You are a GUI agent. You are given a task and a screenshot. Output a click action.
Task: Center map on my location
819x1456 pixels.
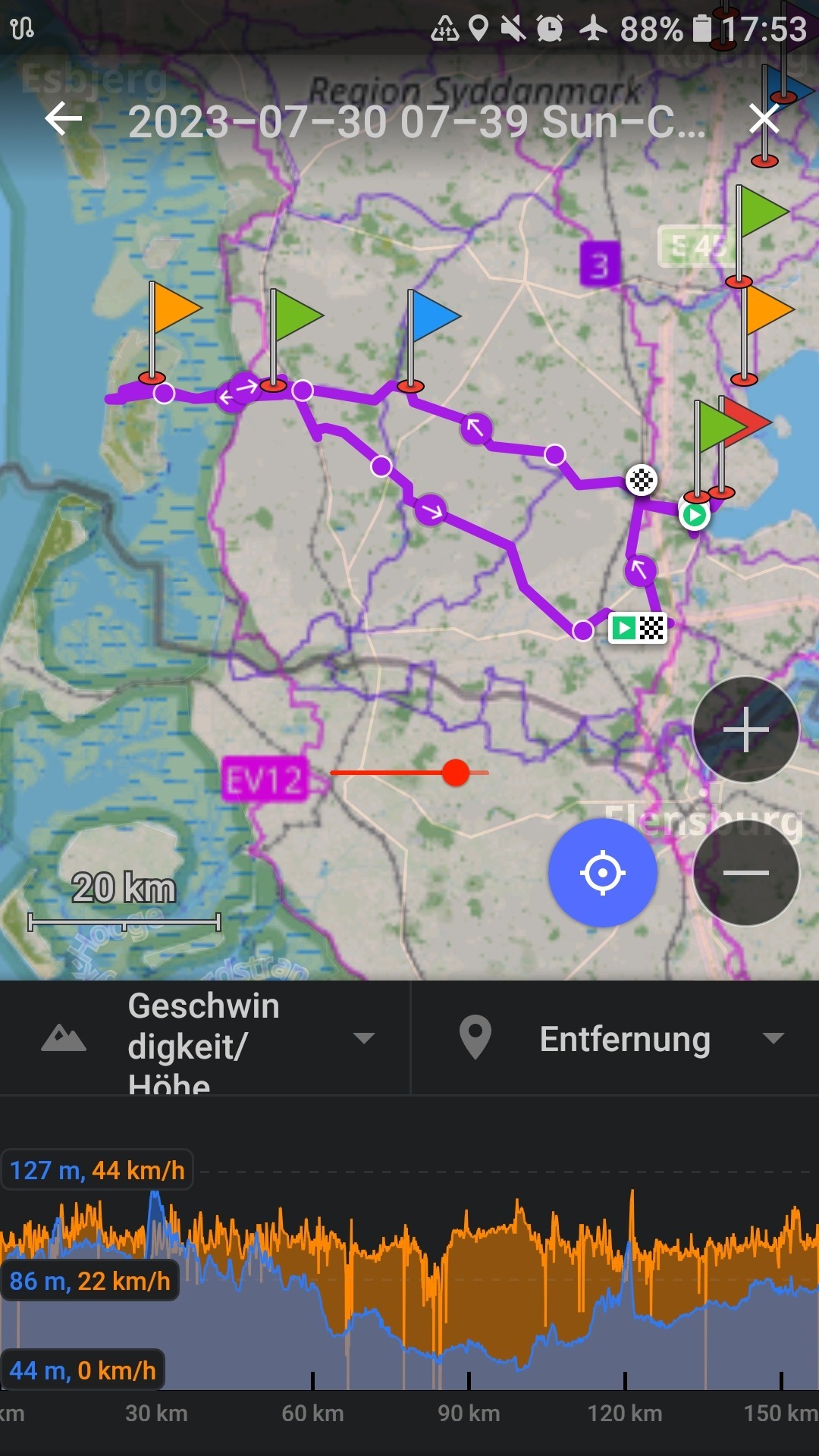[603, 873]
